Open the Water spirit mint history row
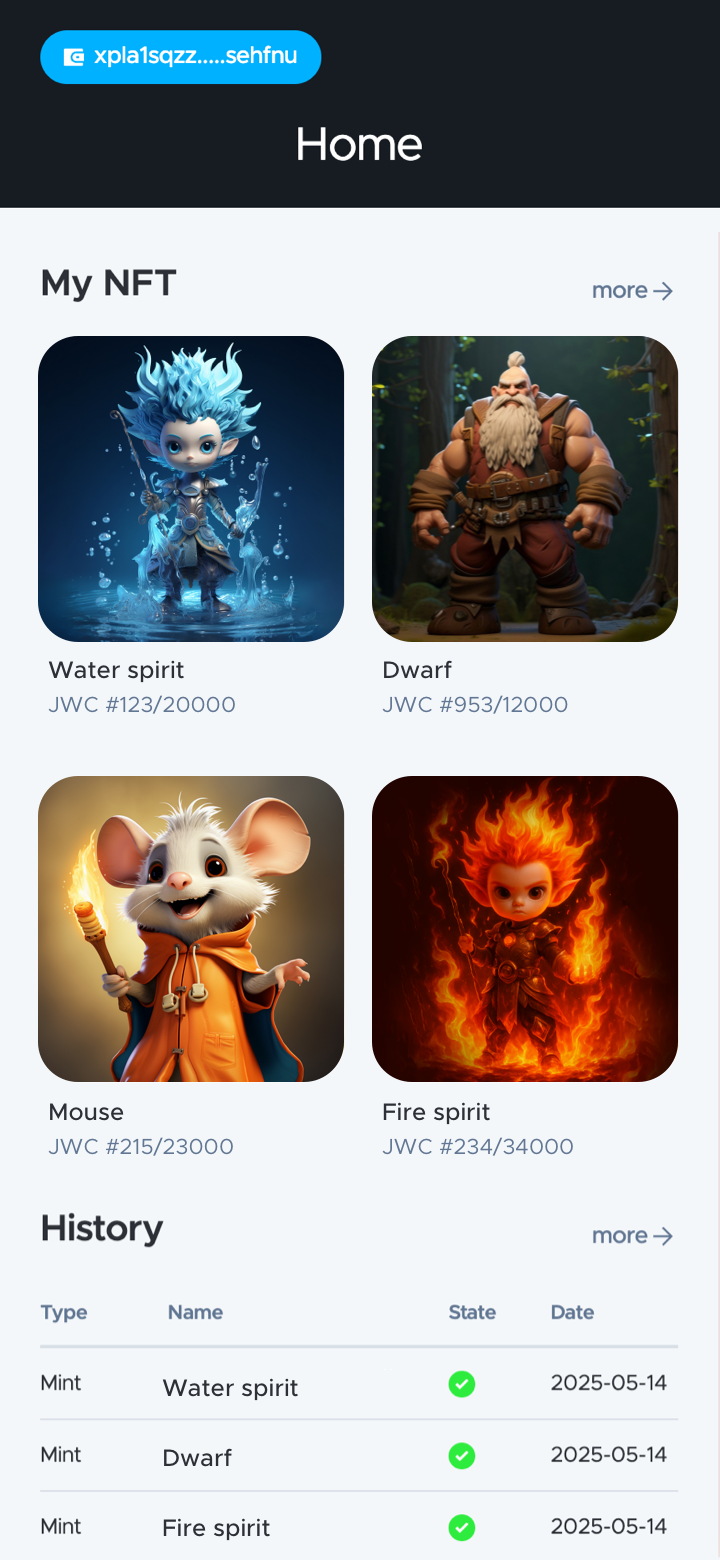The width and height of the screenshot is (720, 1560). pos(358,1385)
